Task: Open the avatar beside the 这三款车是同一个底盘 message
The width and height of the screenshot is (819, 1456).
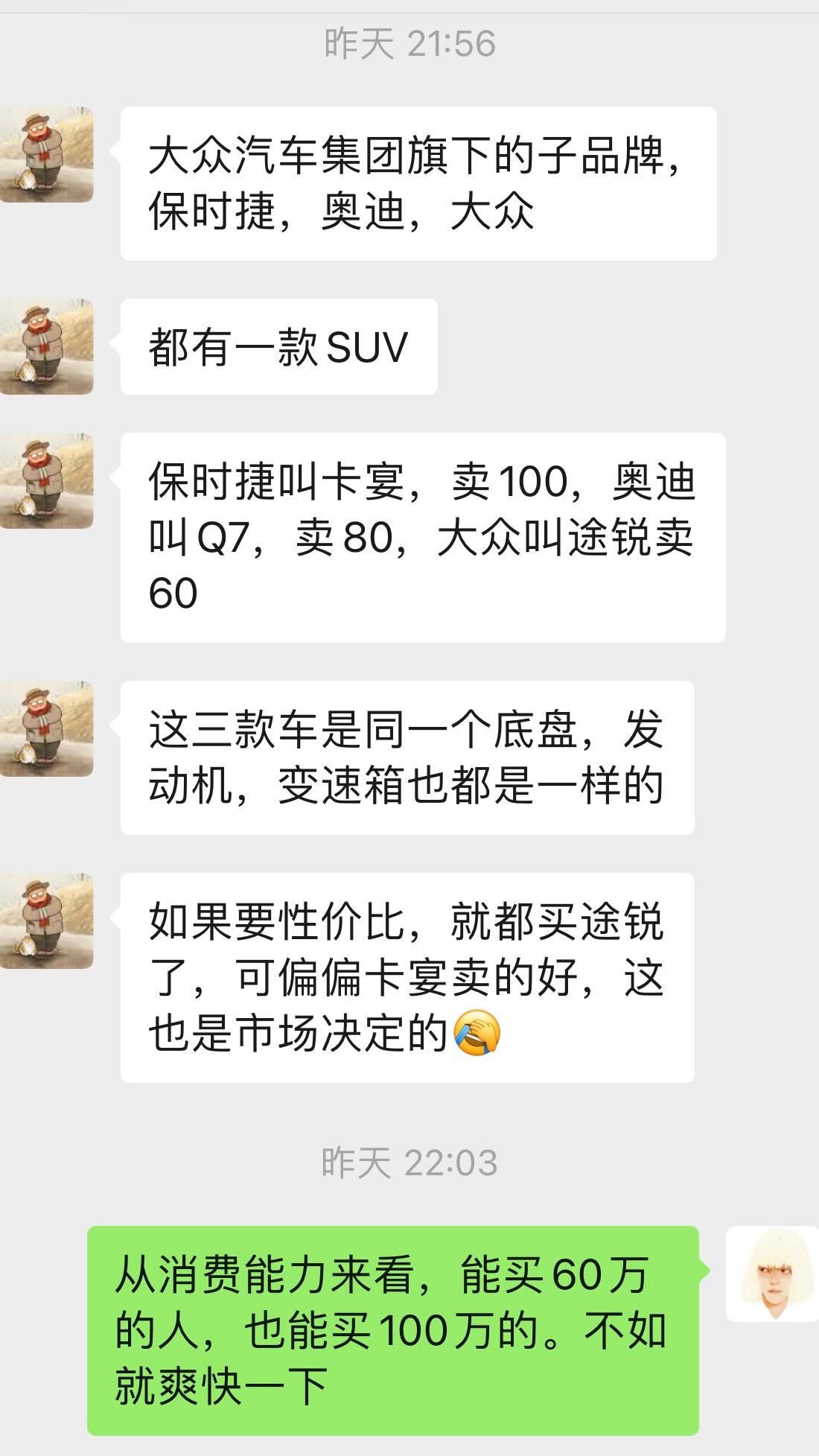Action: click(x=46, y=729)
